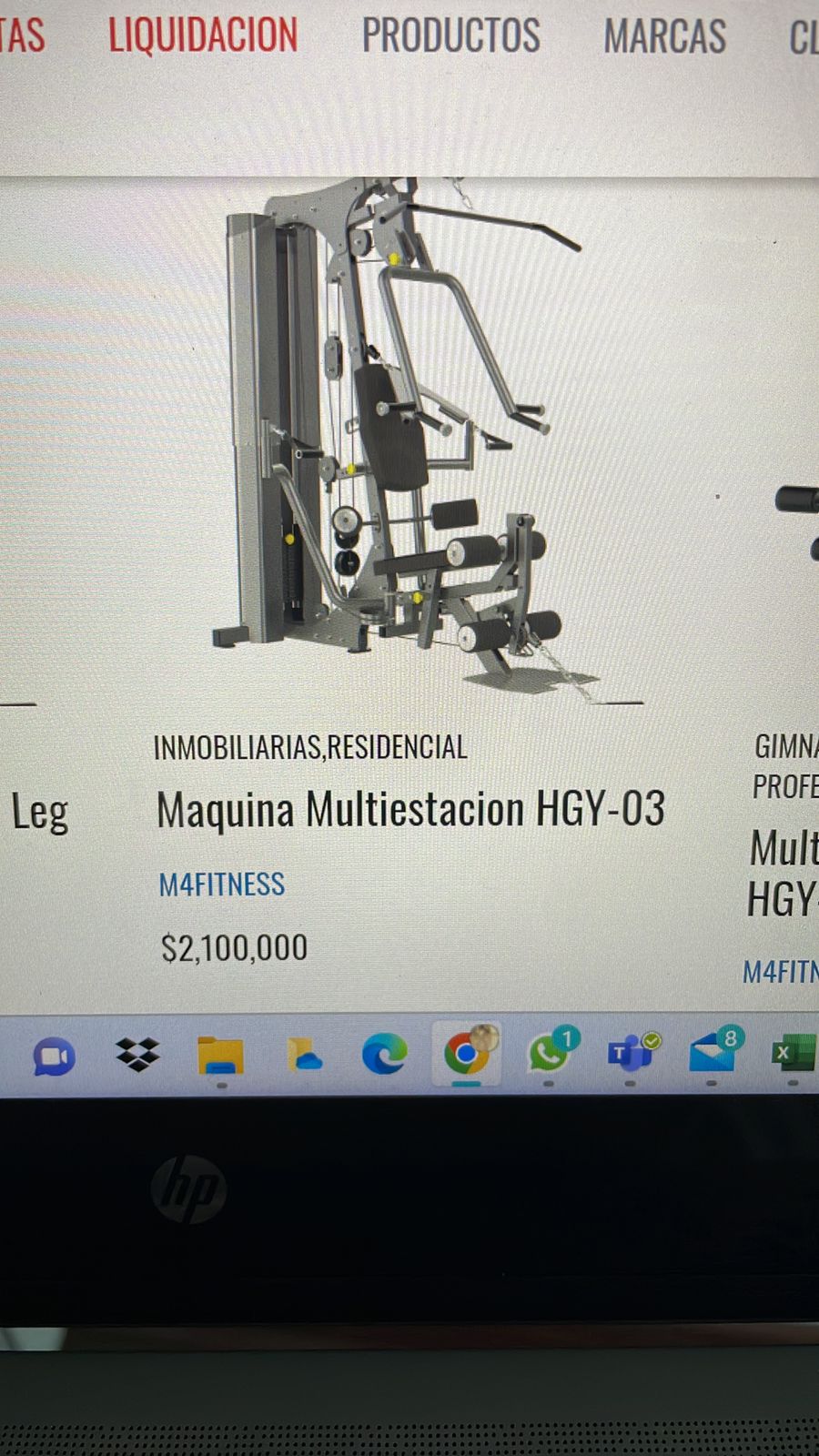819x1456 pixels.
Task: Open Microsoft Teams from the taskbar
Action: [x=630, y=1055]
